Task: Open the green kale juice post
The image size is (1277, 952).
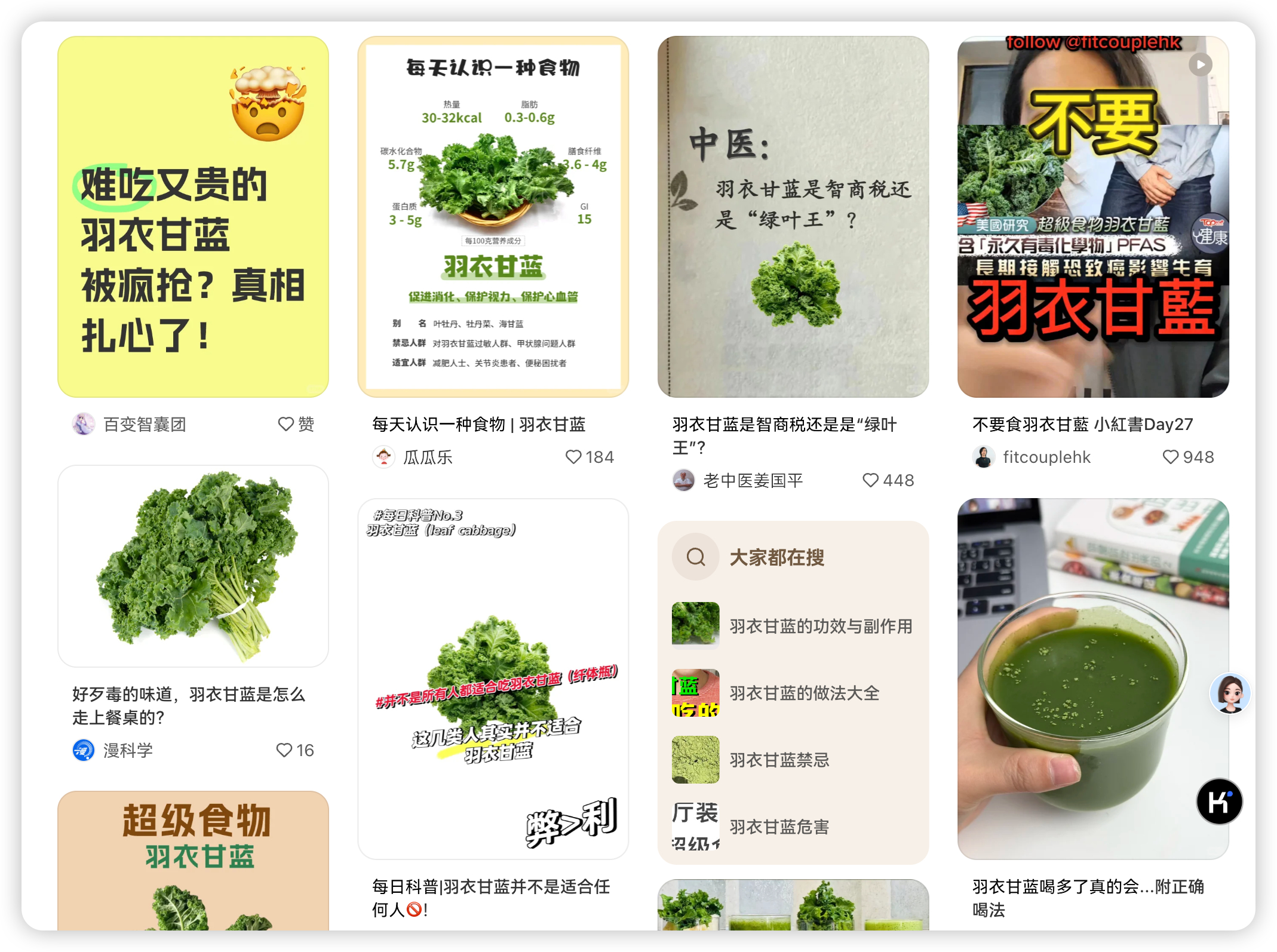Action: [1092, 678]
